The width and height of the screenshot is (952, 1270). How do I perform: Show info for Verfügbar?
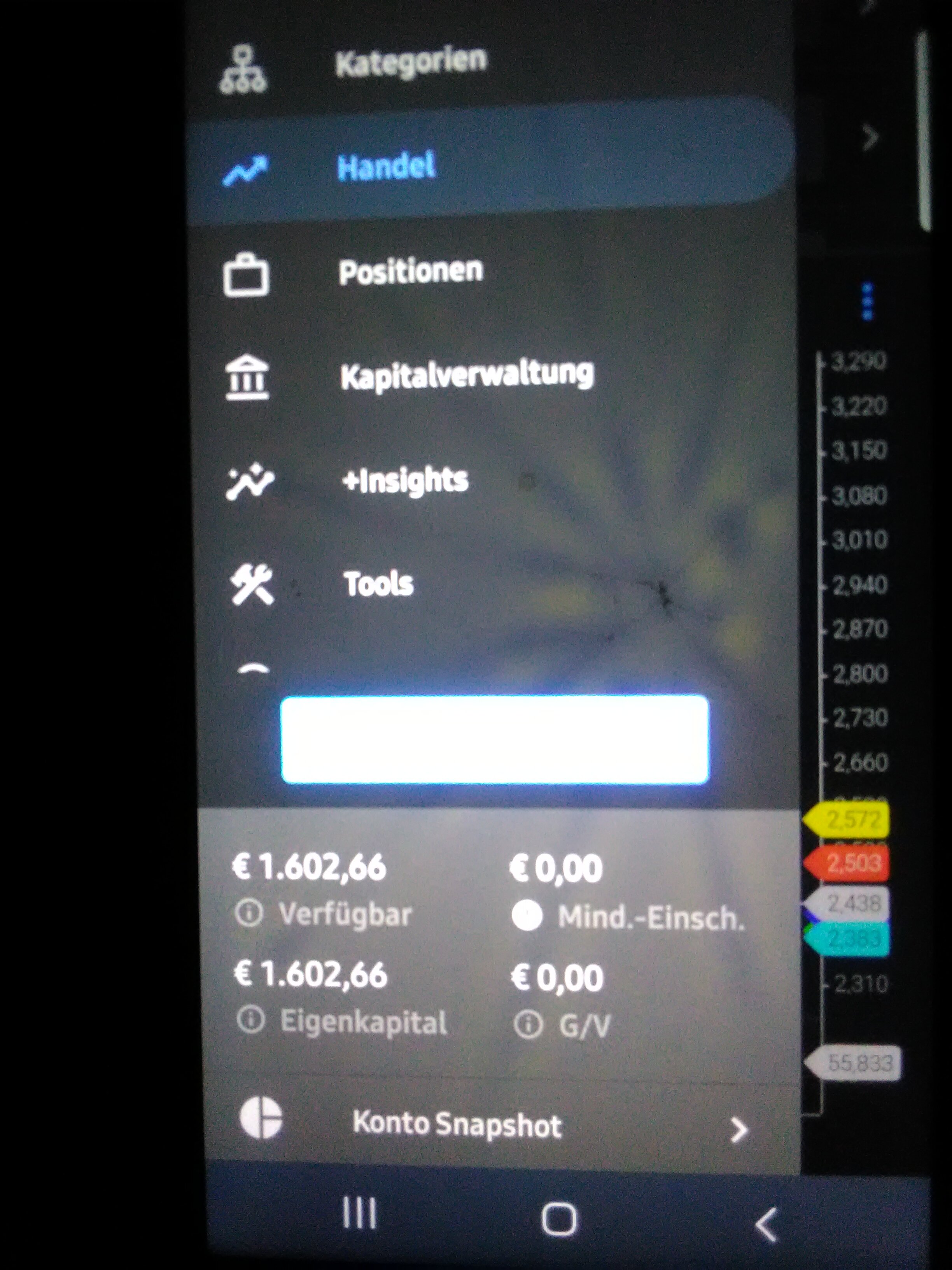[x=249, y=913]
